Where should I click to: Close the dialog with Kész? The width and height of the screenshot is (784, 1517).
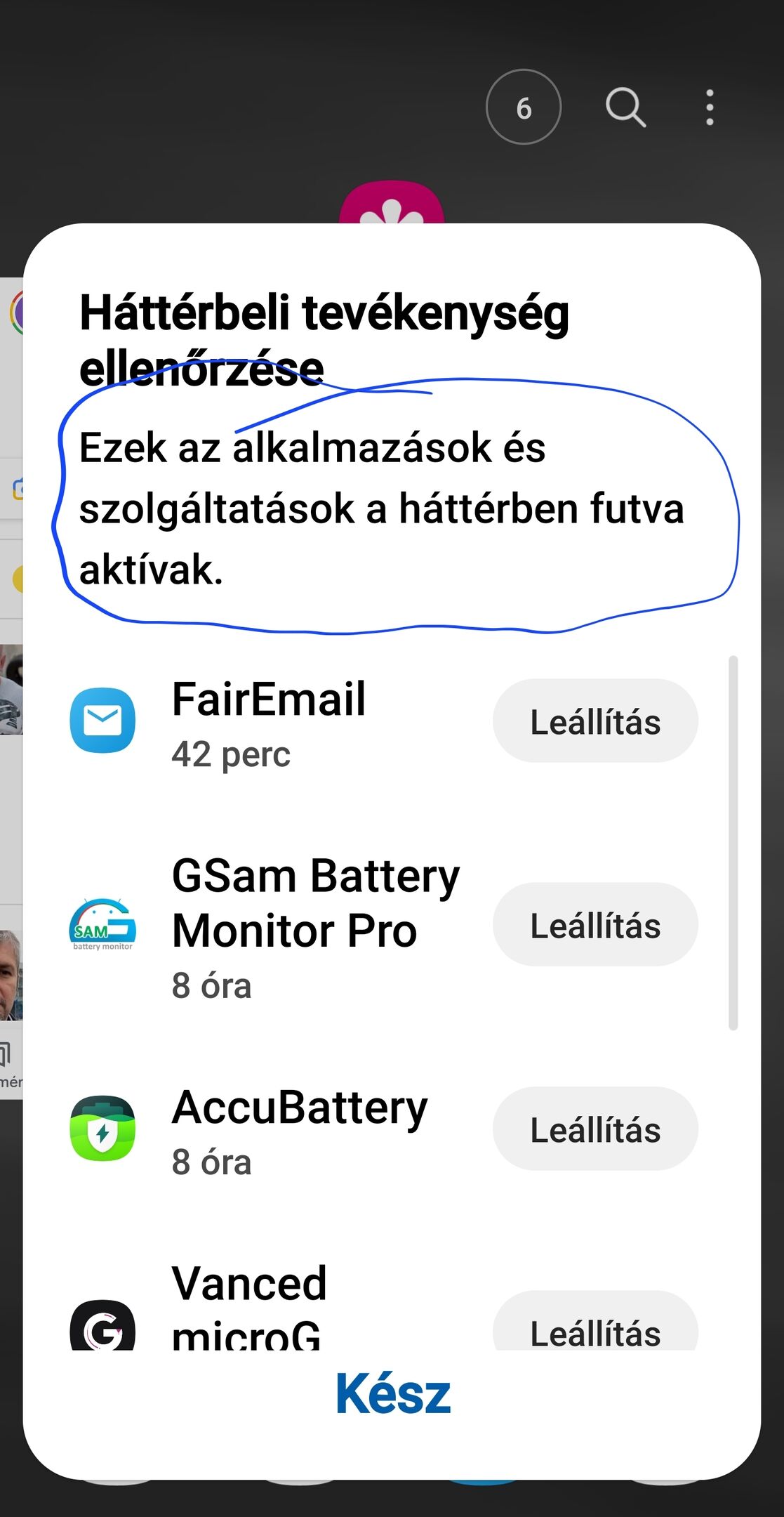393,1395
